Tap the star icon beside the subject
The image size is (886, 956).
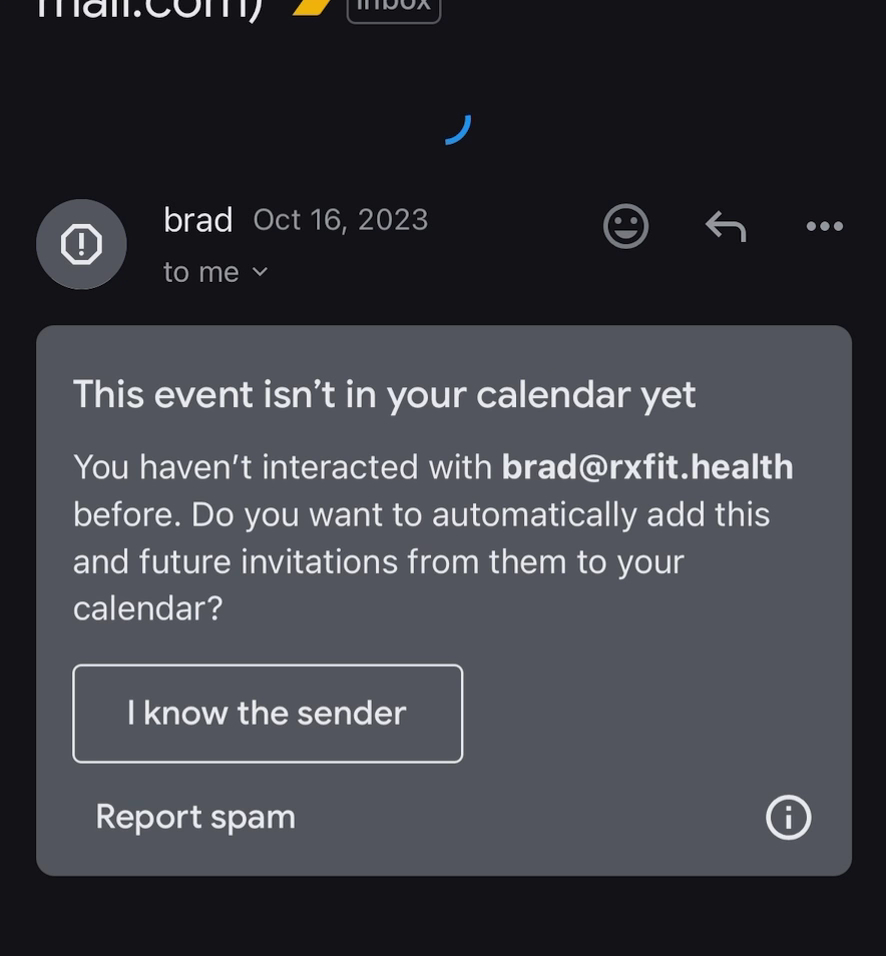313,6
